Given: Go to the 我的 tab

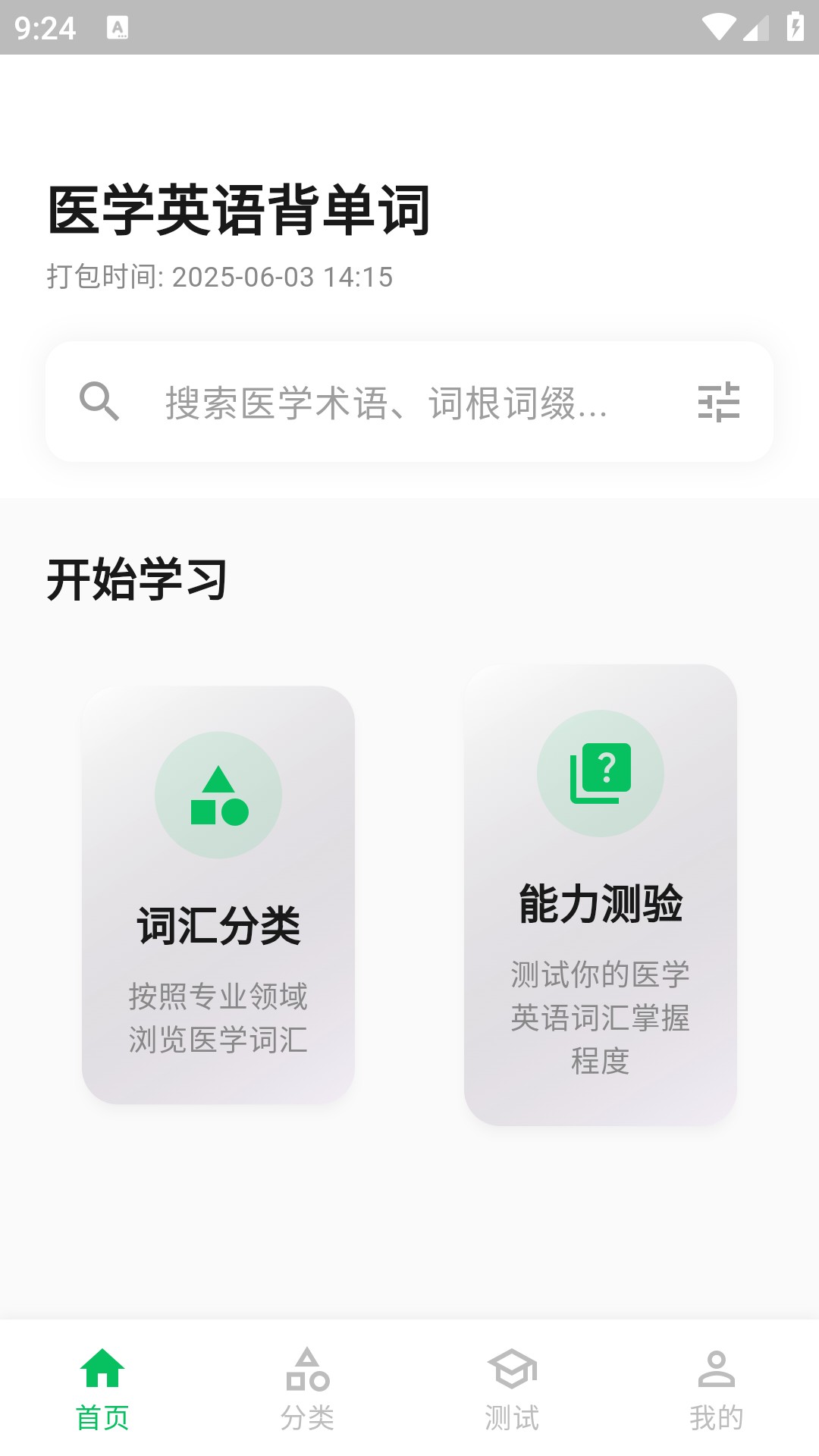Looking at the screenshot, I should [x=716, y=1389].
